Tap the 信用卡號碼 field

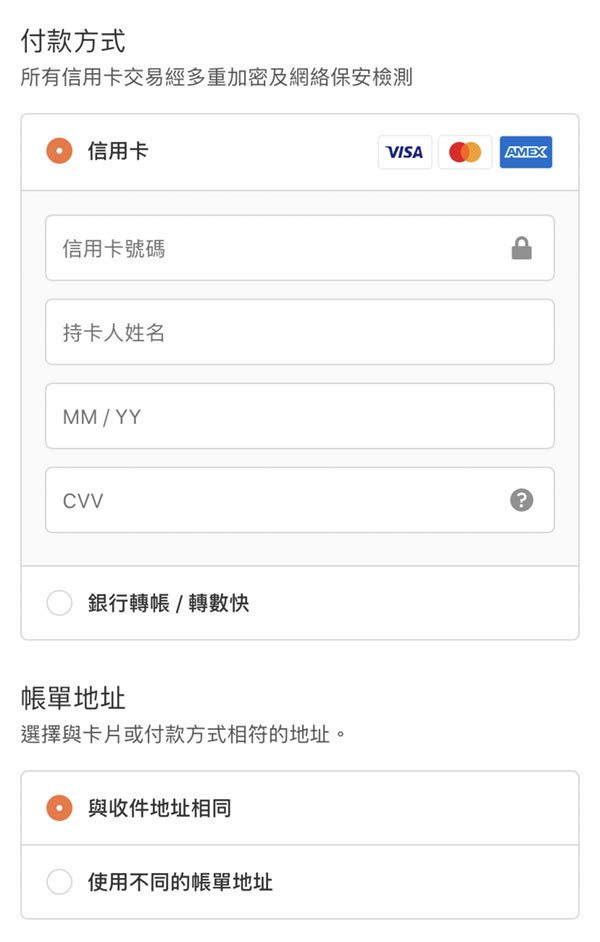pos(280,248)
